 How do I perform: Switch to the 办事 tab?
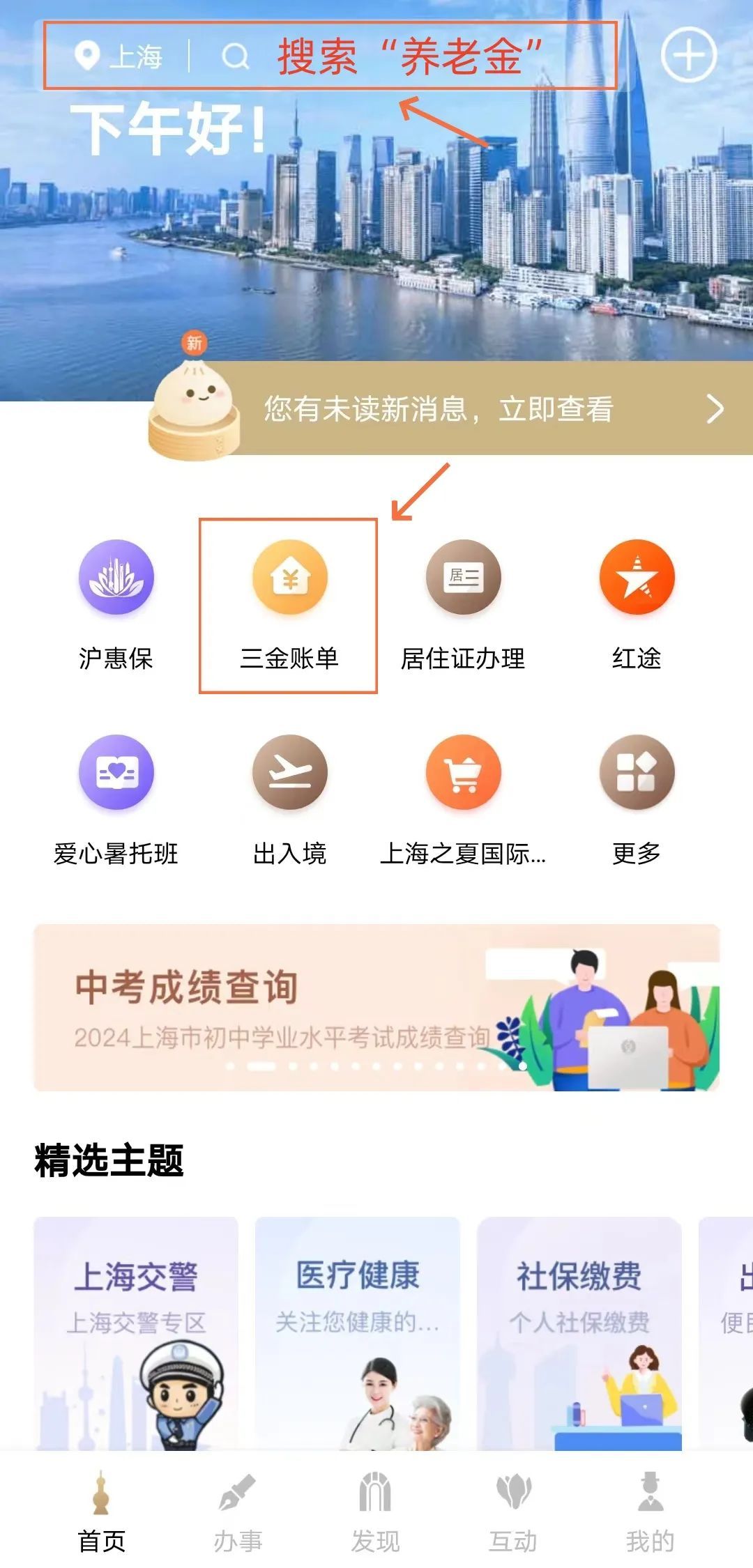(238, 1509)
